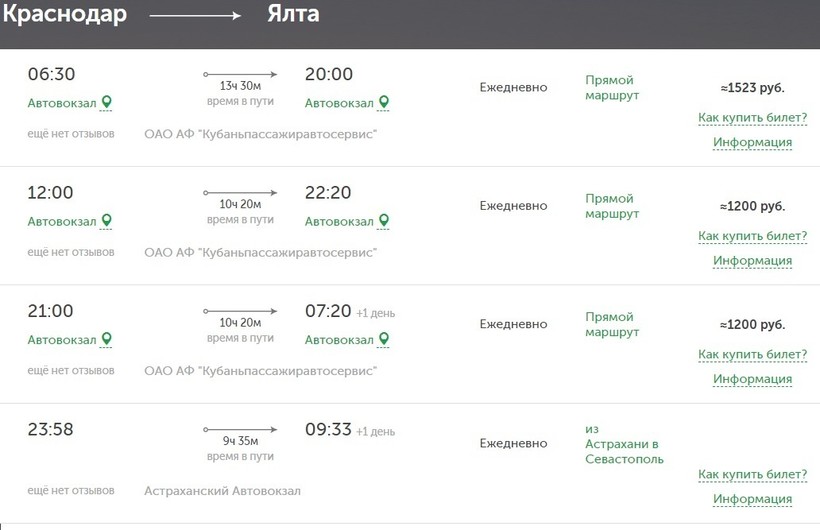The width and height of the screenshot is (820, 530).
Task: Open 'Информация' for the 12:00 departure
Action: pyautogui.click(x=752, y=261)
